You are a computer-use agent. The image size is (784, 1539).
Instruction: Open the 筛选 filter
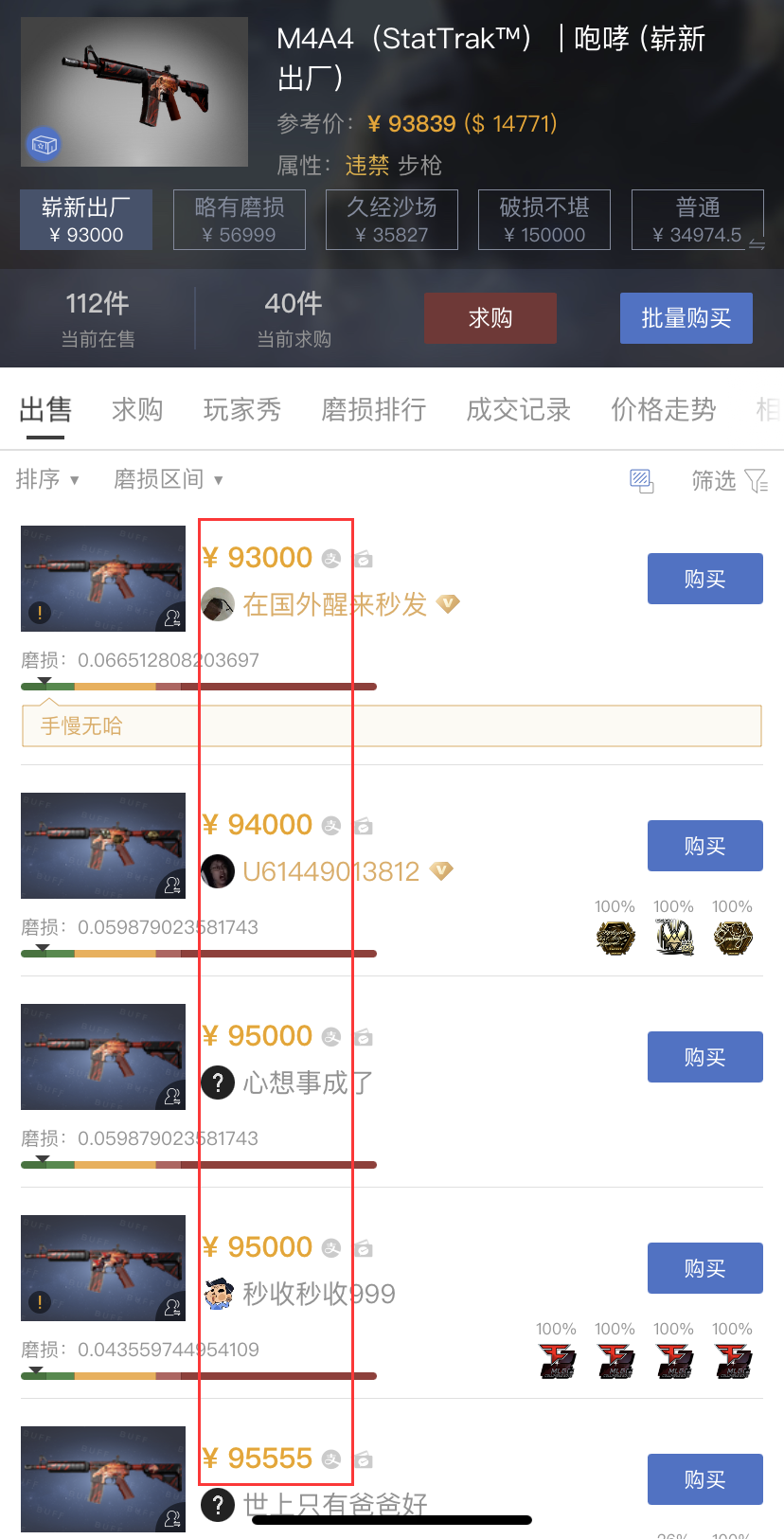click(729, 481)
